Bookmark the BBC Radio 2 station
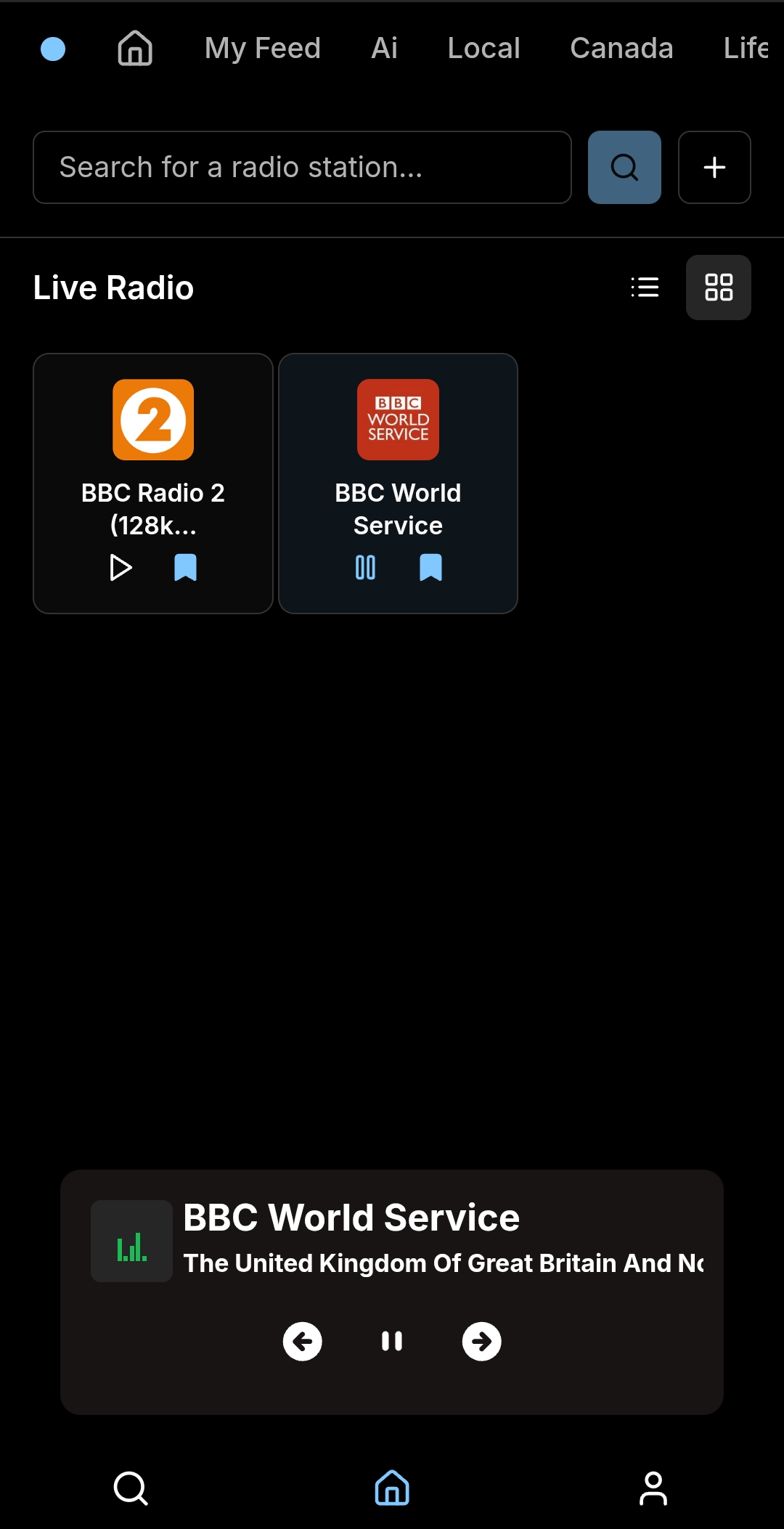The width and height of the screenshot is (784, 1529). tap(185, 568)
